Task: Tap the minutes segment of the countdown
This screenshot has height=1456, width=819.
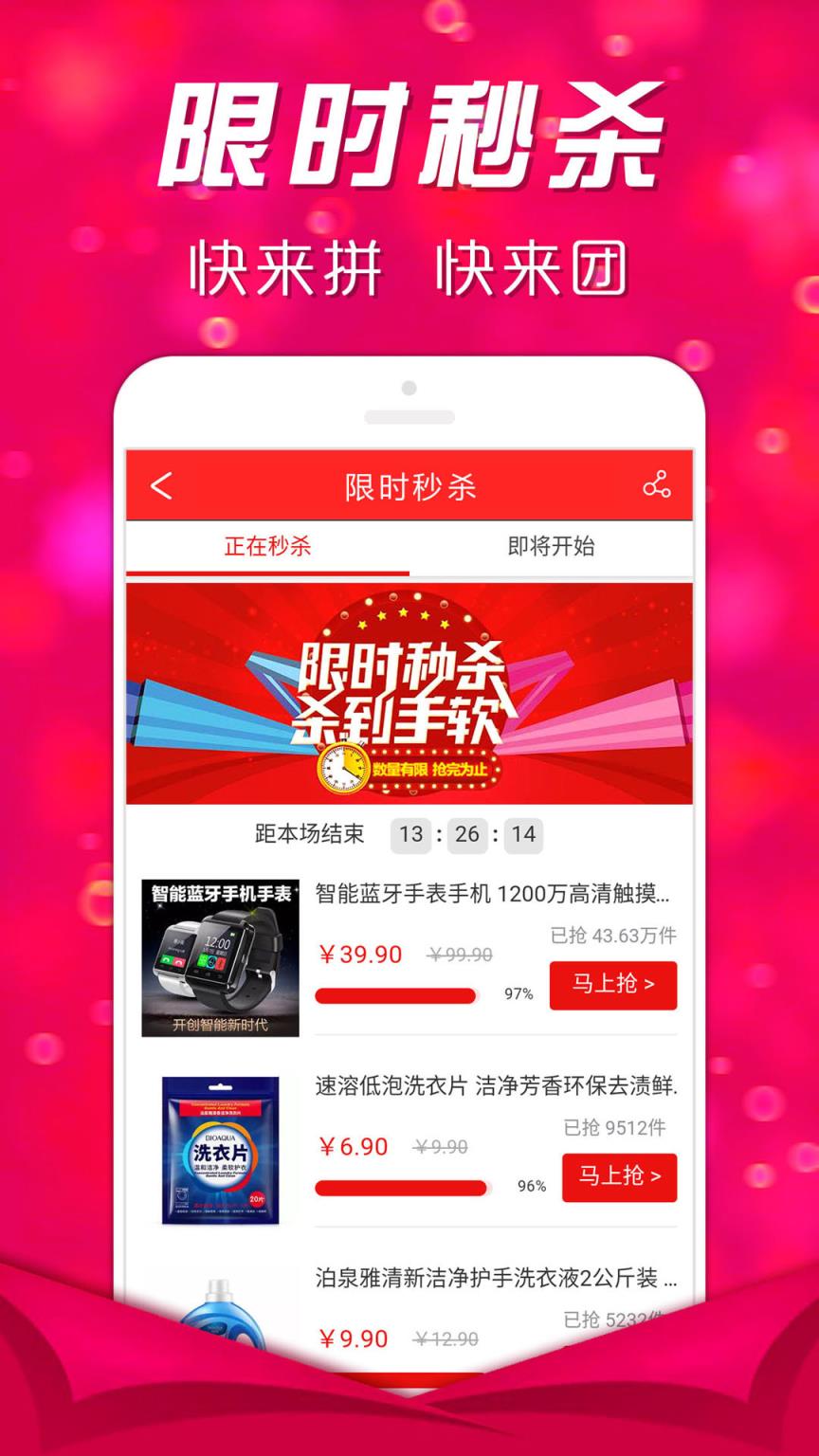Action: [x=465, y=835]
